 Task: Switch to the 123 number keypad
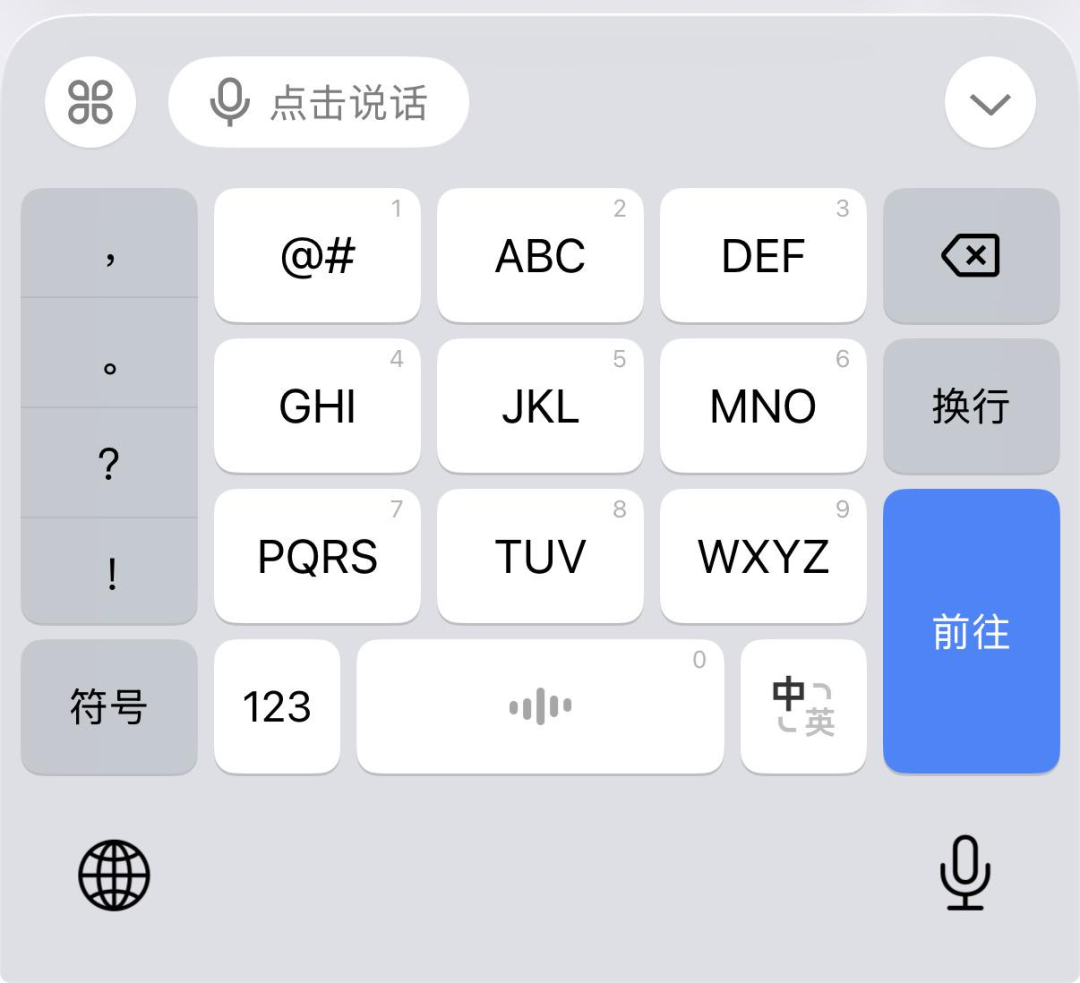click(x=277, y=707)
